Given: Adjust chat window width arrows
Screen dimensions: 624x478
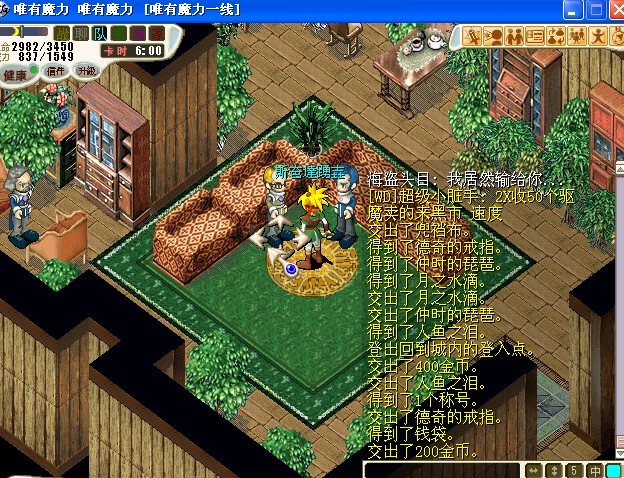Looking at the screenshot, I should pos(534,471).
